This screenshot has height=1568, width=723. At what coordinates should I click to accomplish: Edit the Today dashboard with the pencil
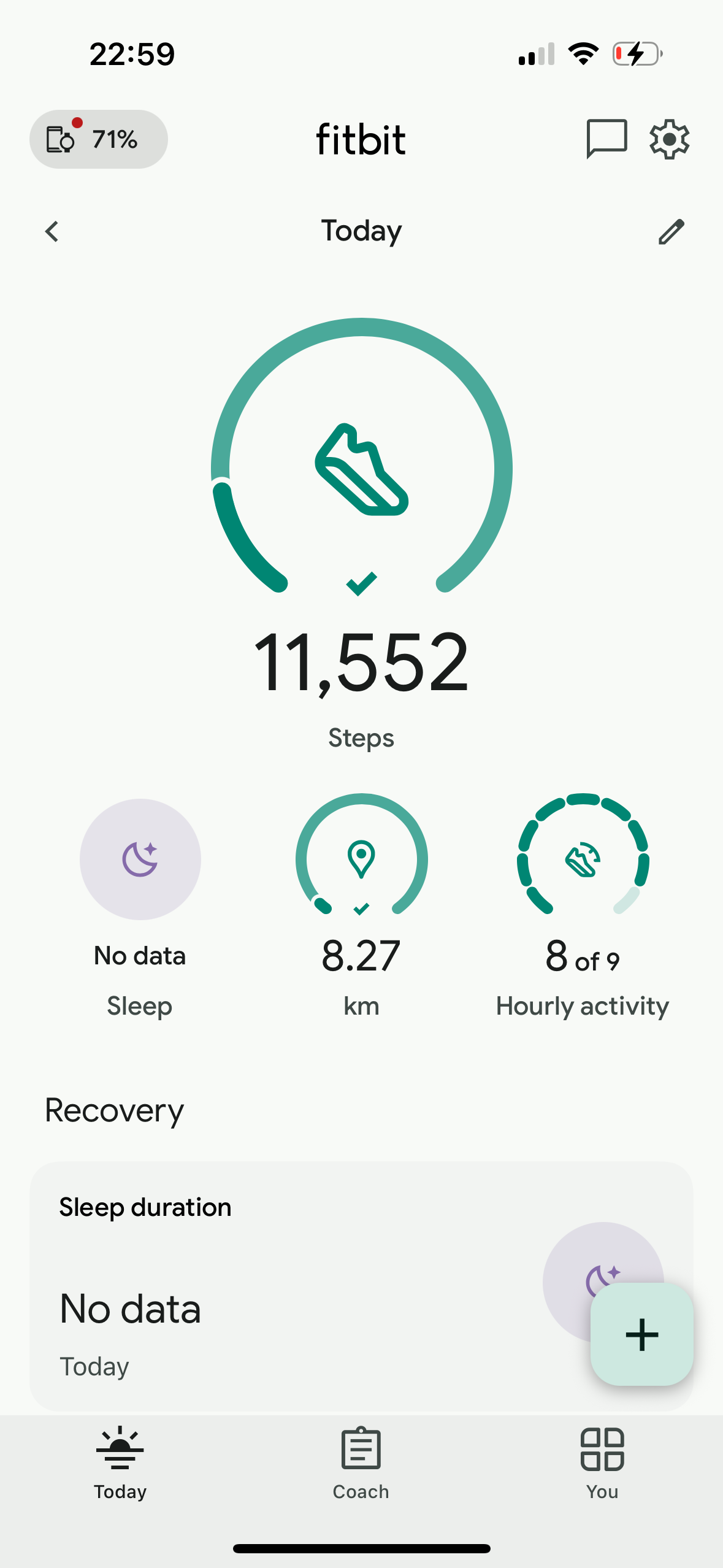[671, 232]
